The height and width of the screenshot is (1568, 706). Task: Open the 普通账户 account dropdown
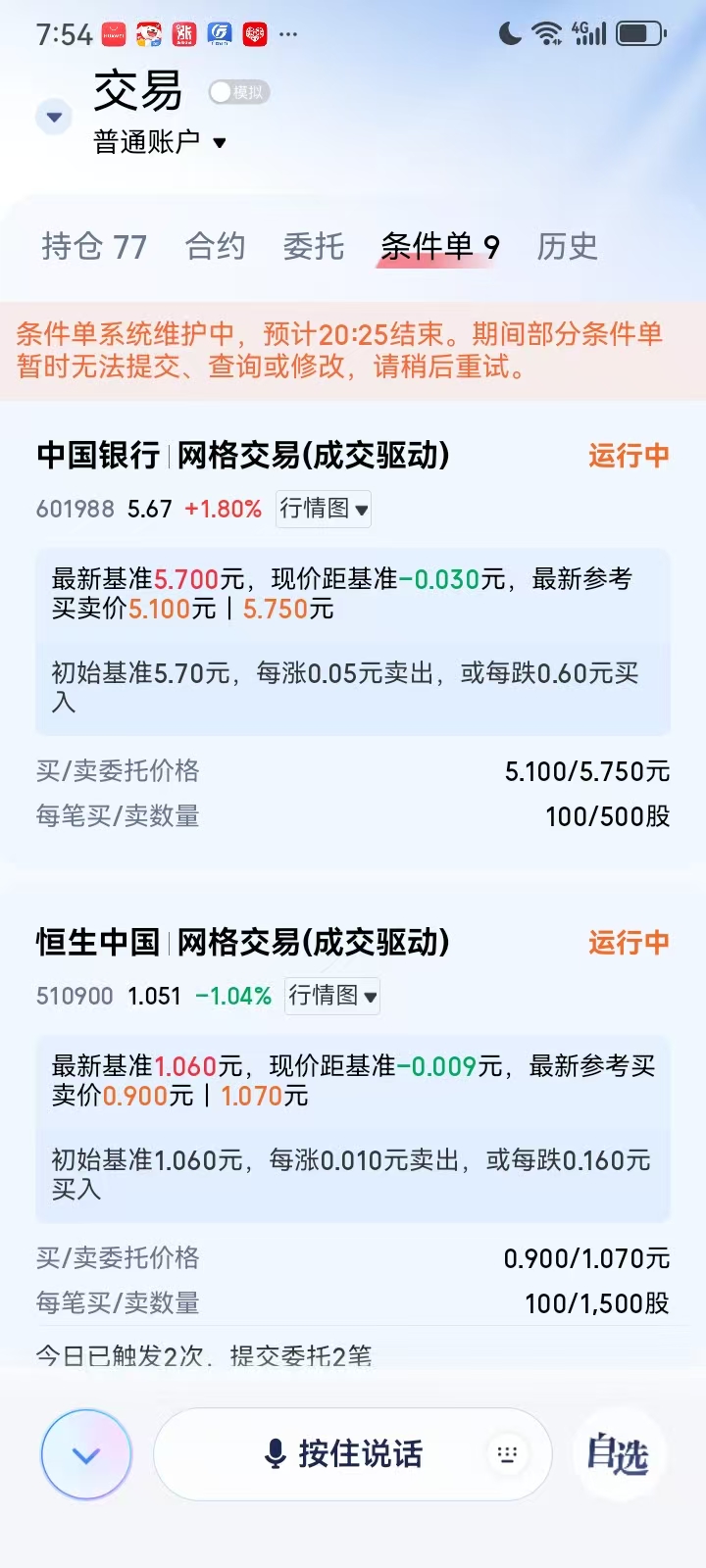[x=160, y=143]
